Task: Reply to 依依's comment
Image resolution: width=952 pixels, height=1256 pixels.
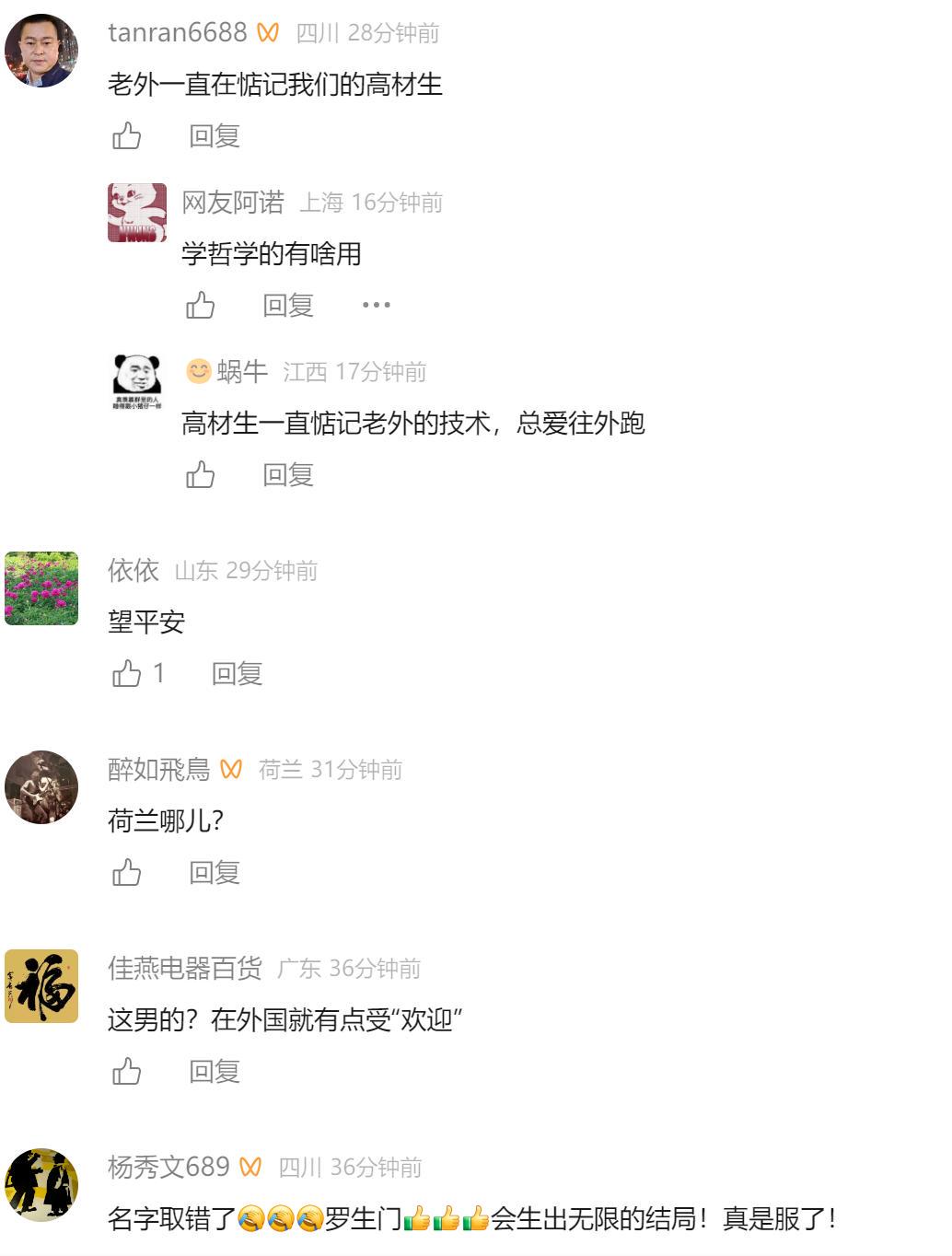Action: point(238,674)
